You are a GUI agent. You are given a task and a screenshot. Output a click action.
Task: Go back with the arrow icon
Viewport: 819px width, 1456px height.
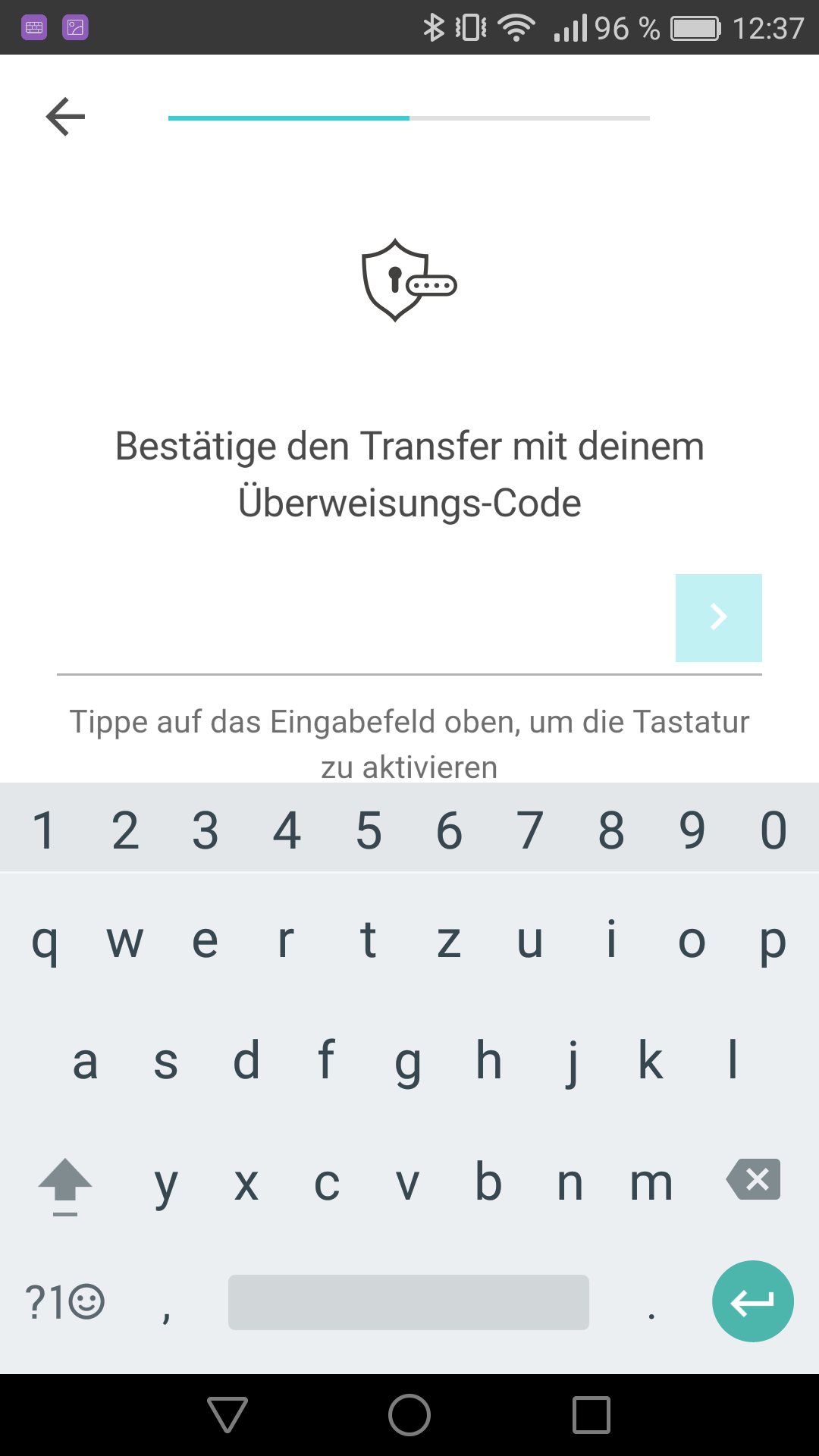[66, 117]
